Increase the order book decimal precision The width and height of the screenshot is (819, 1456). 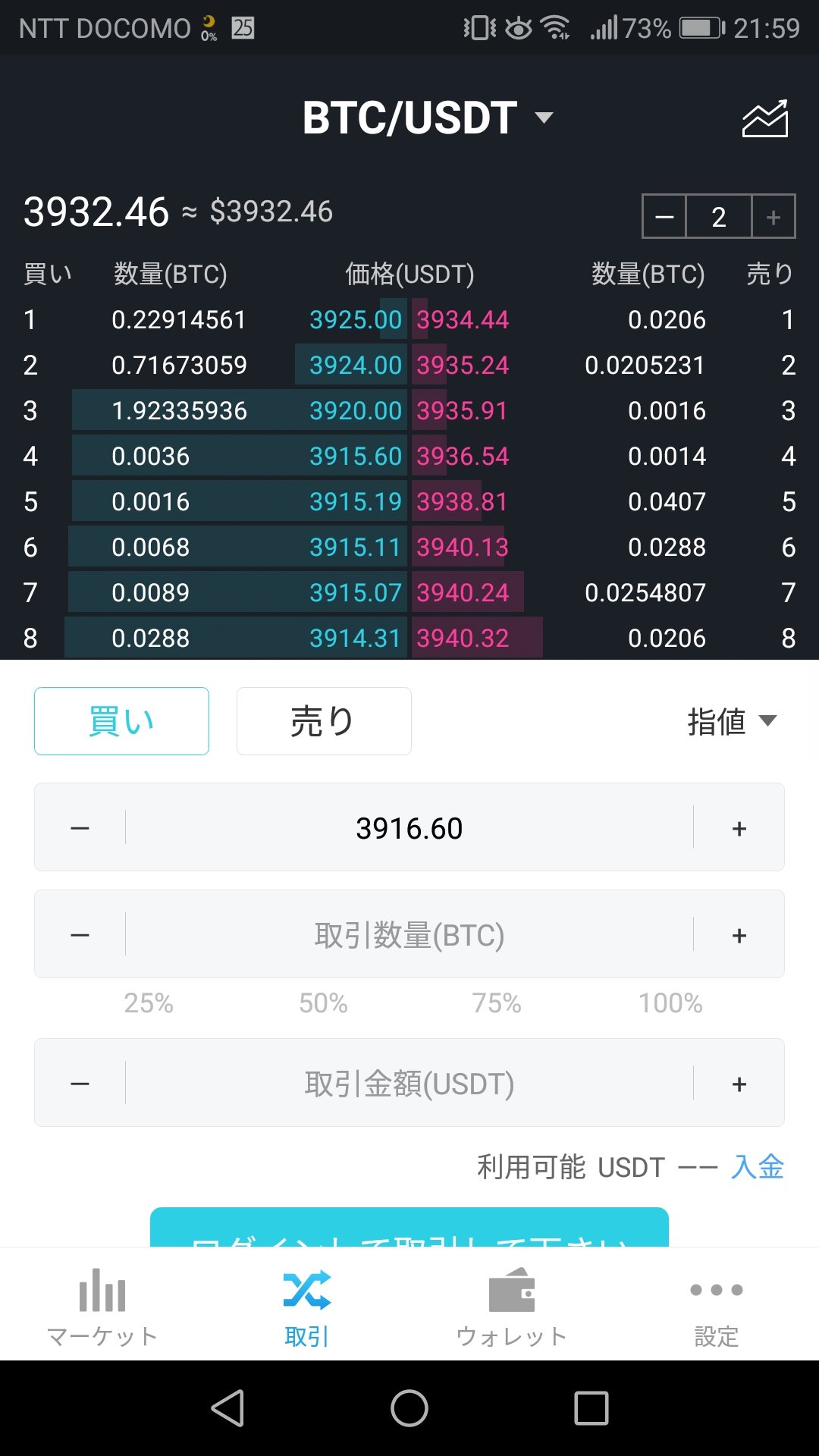click(x=773, y=217)
